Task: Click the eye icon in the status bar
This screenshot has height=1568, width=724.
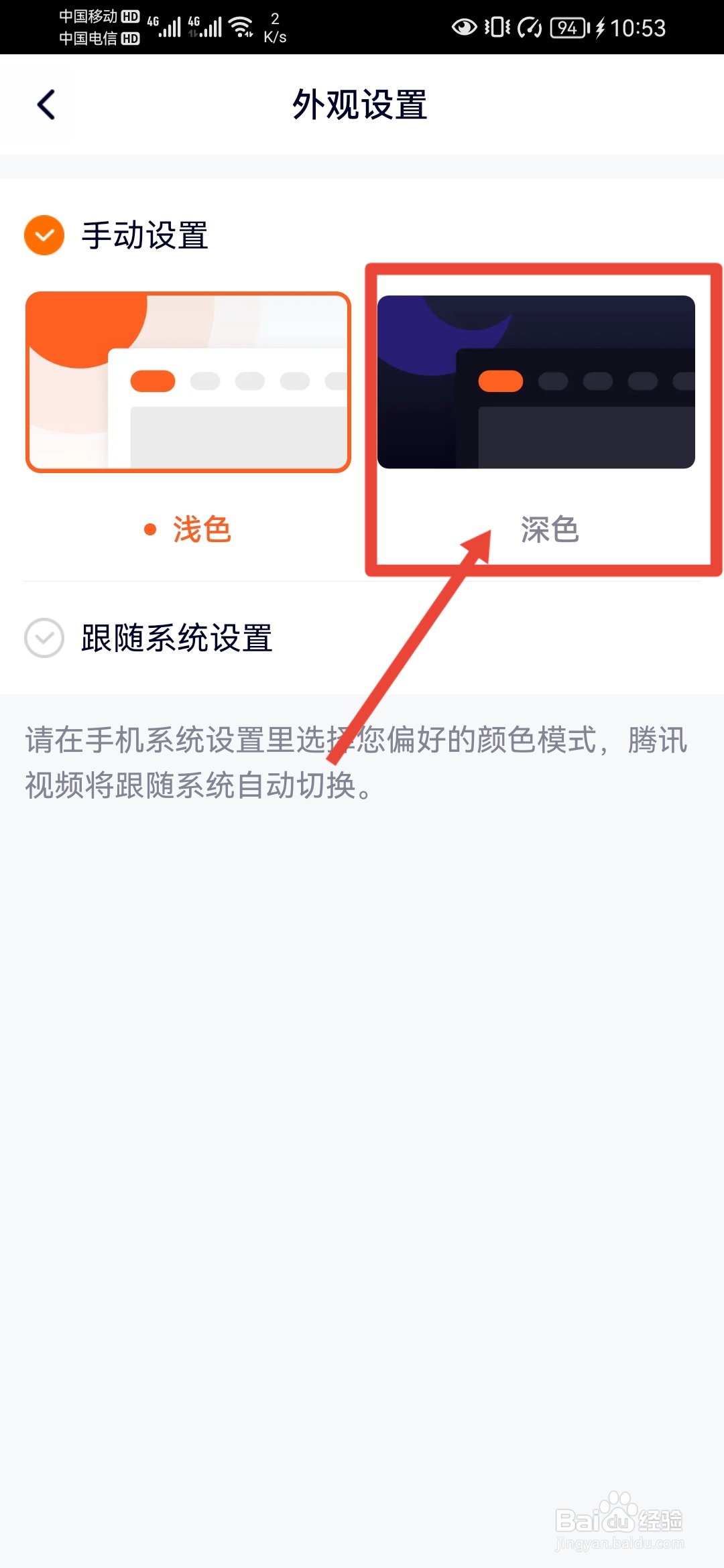Action: 464,27
